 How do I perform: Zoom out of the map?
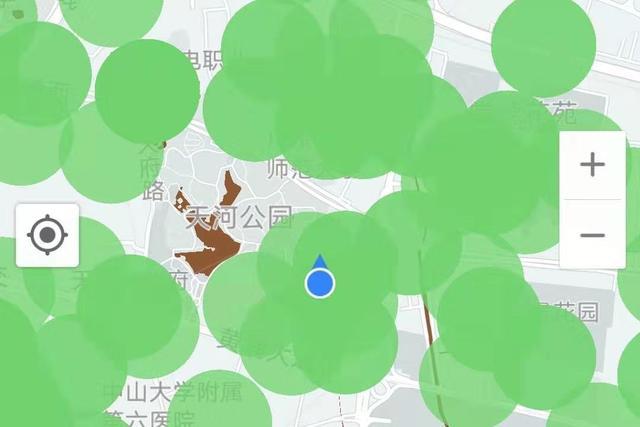tap(592, 235)
